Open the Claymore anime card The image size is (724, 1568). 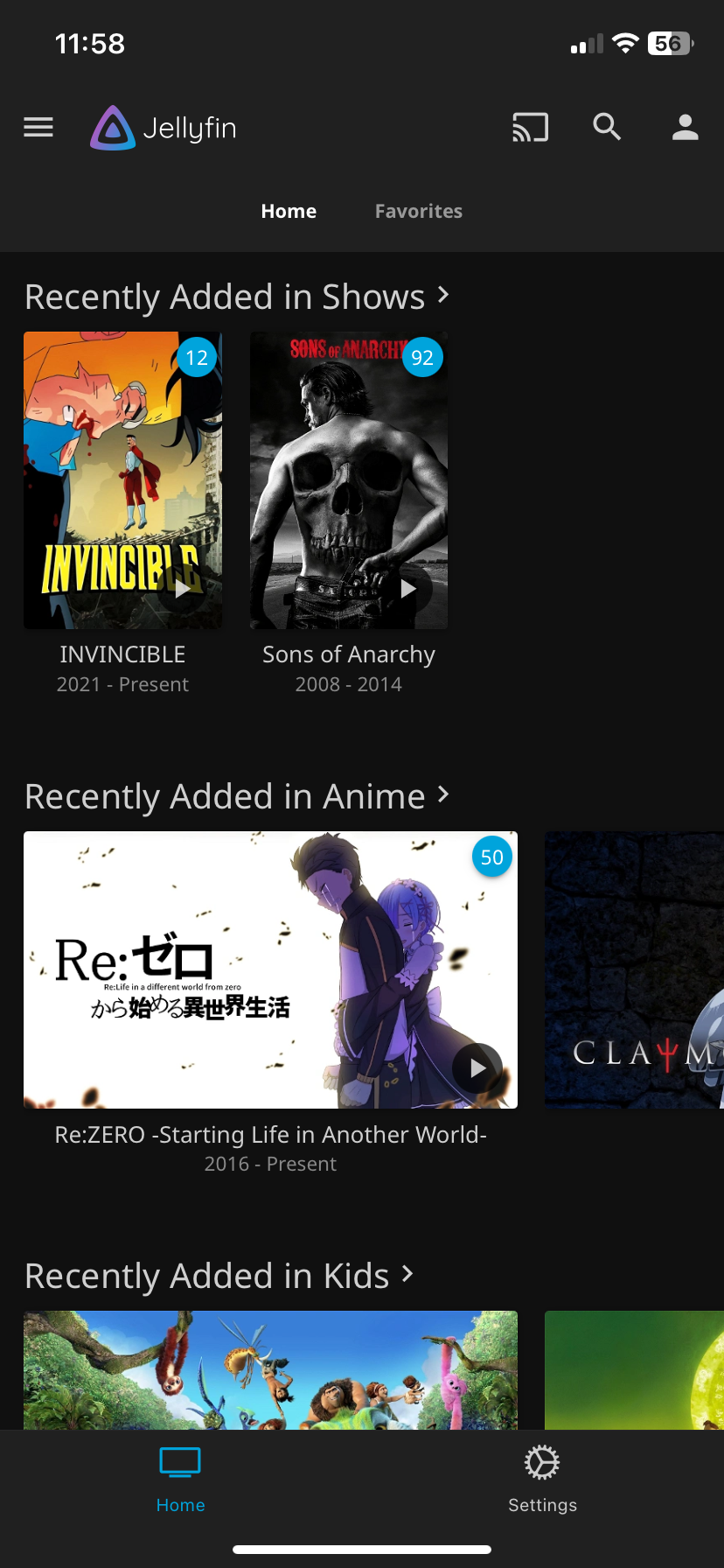634,969
